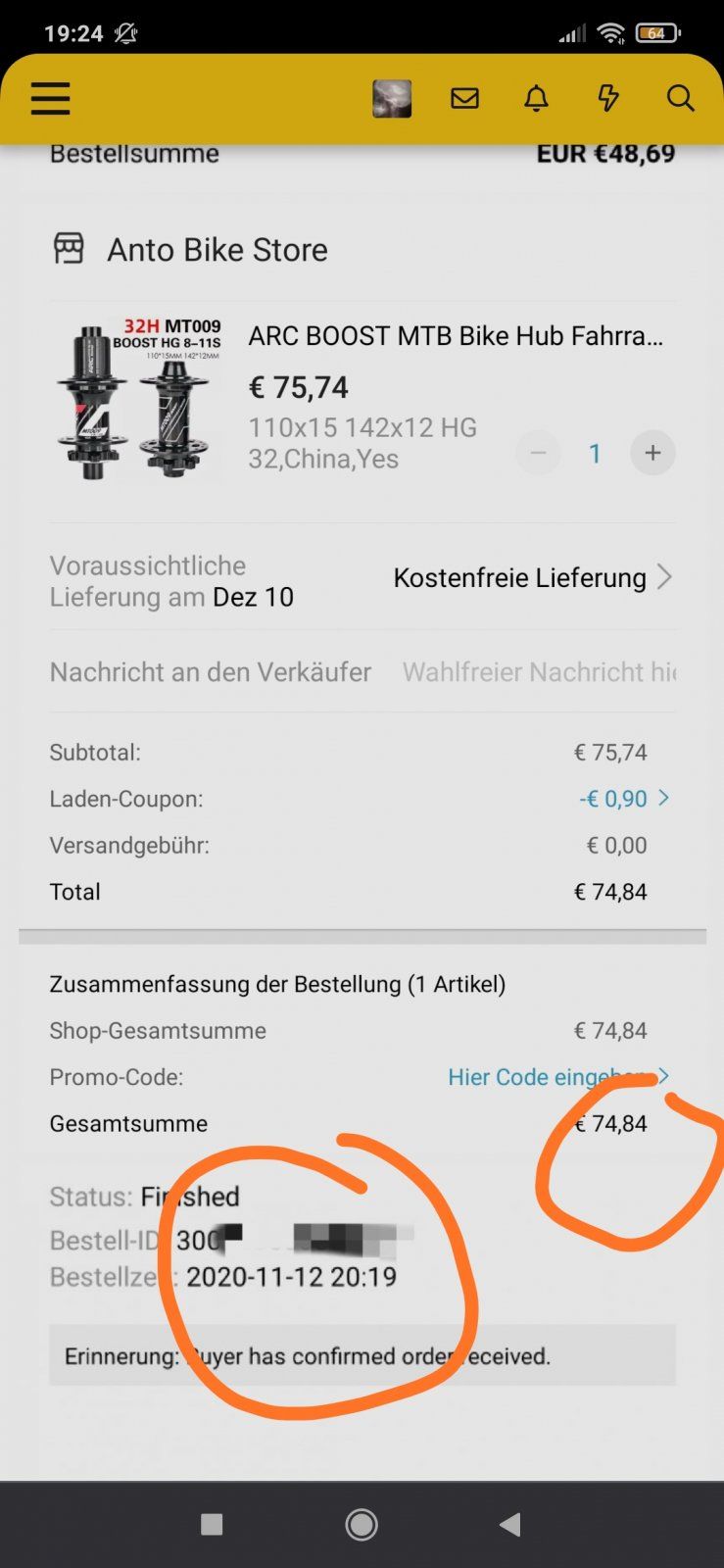
Task: Open the private messages envelope
Action: point(464,99)
